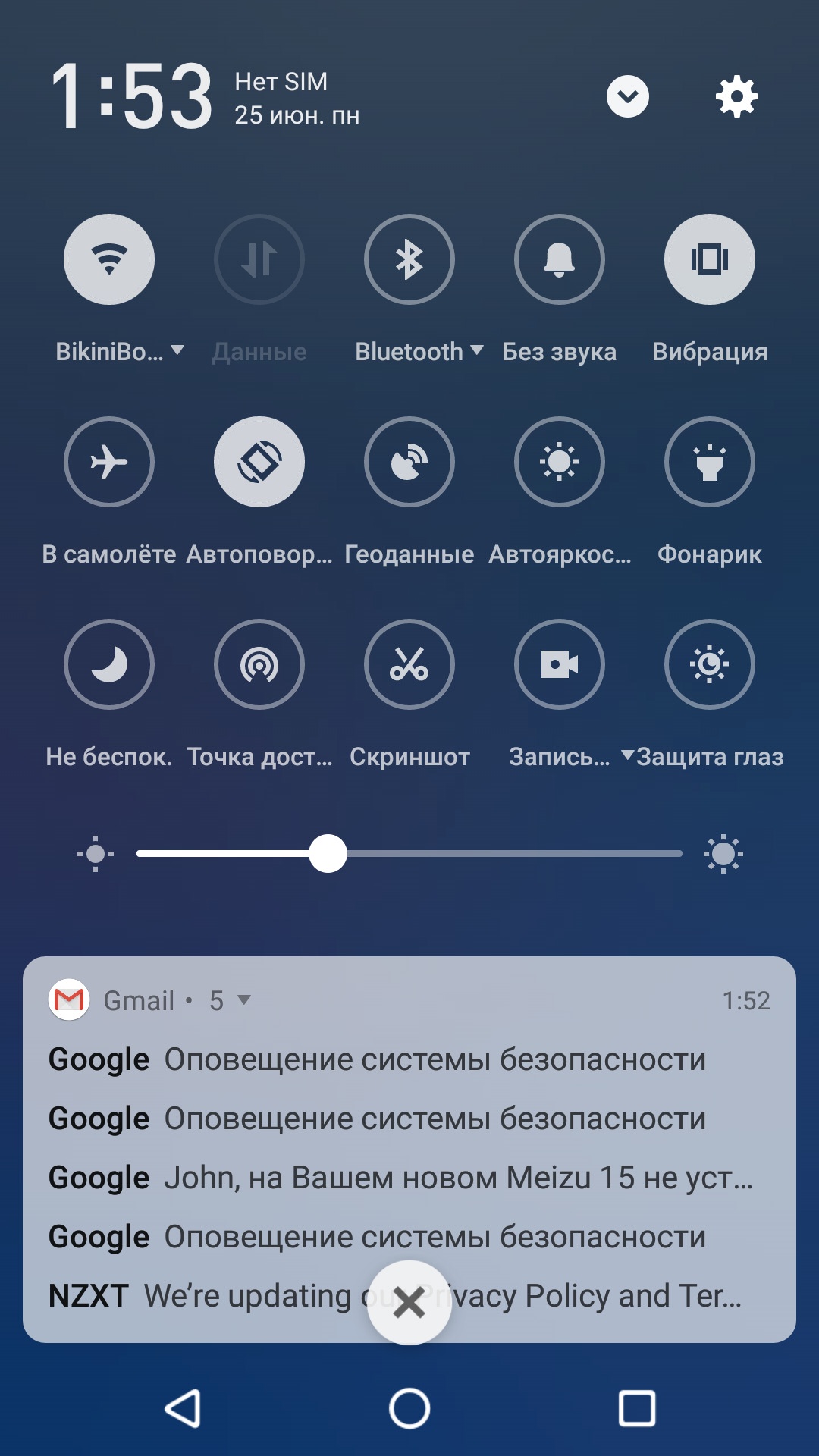Toggle the Без звука silent mode
The image size is (819, 1456).
[x=560, y=259]
